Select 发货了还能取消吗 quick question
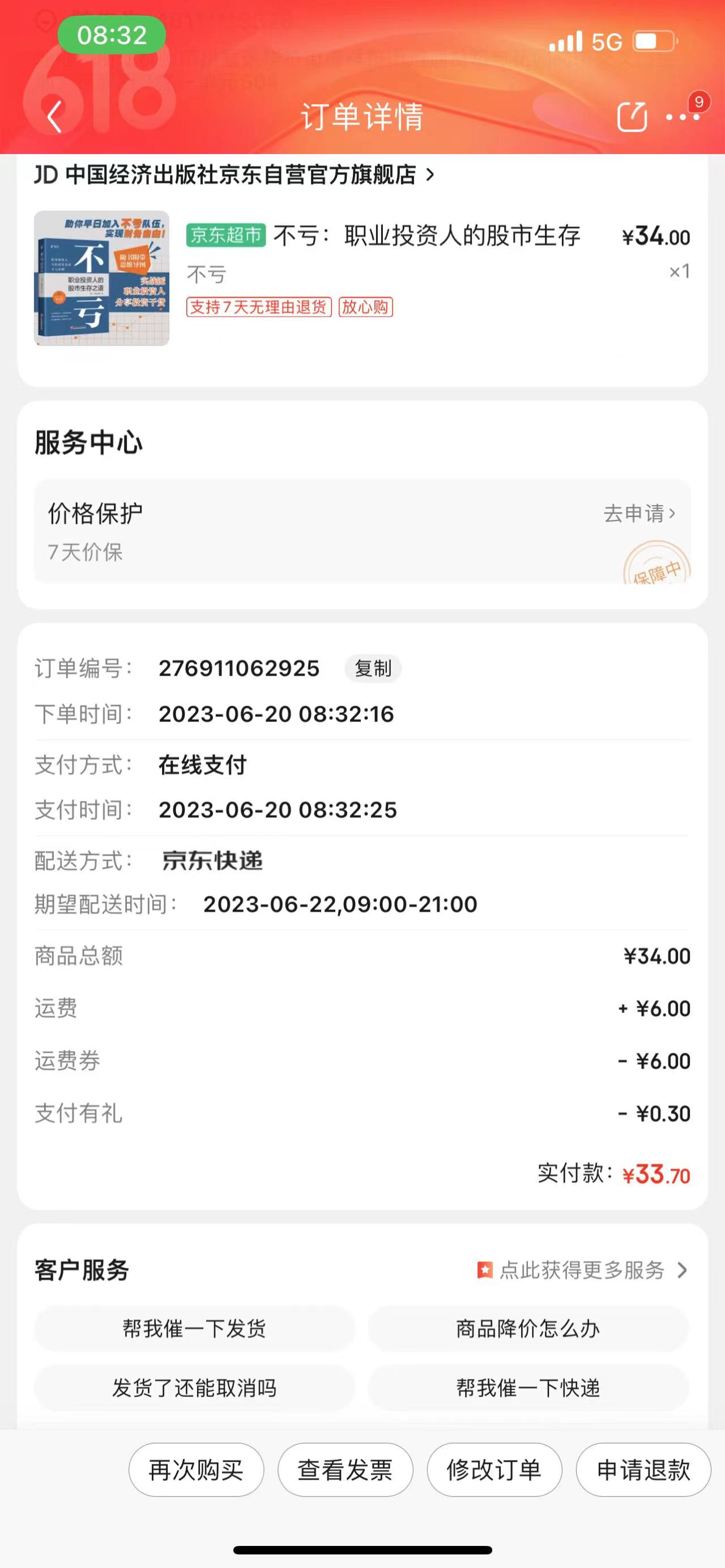This screenshot has height=1568, width=725. (x=194, y=1388)
